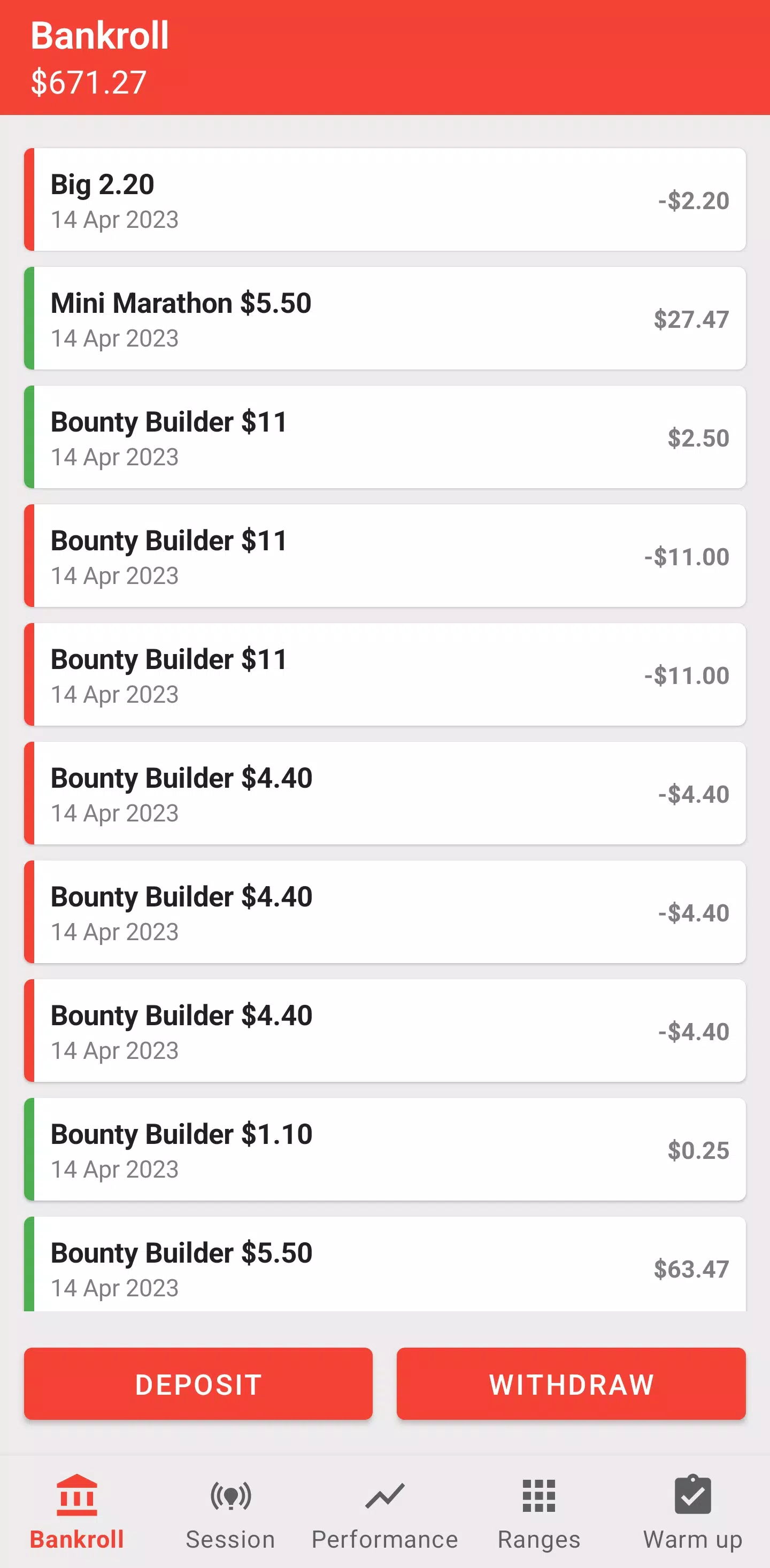Open the Bounty Builder $5.50 entry
Screen dimensions: 770x1568
[384, 1264]
